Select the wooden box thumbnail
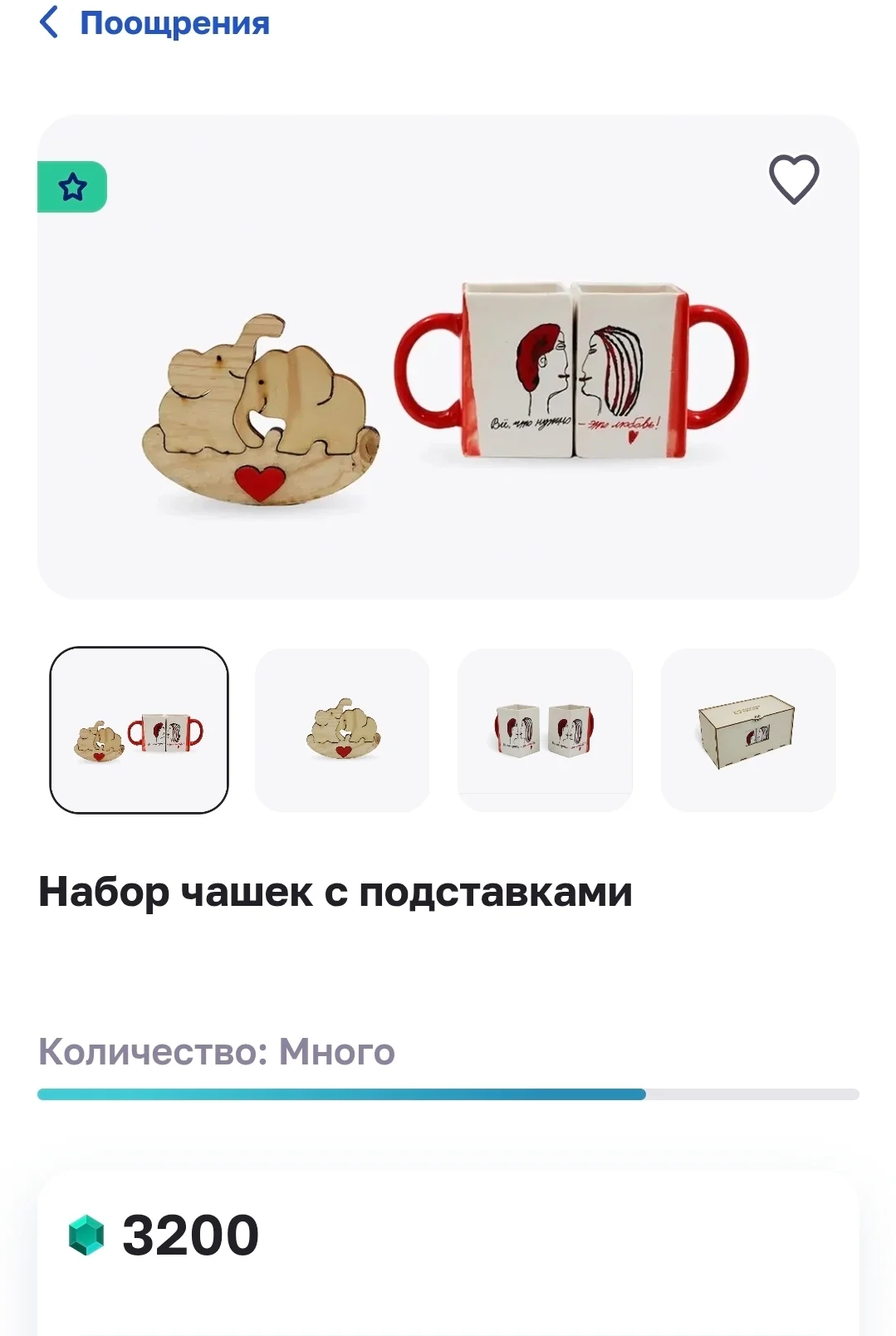This screenshot has height=1336, width=896. click(x=748, y=730)
